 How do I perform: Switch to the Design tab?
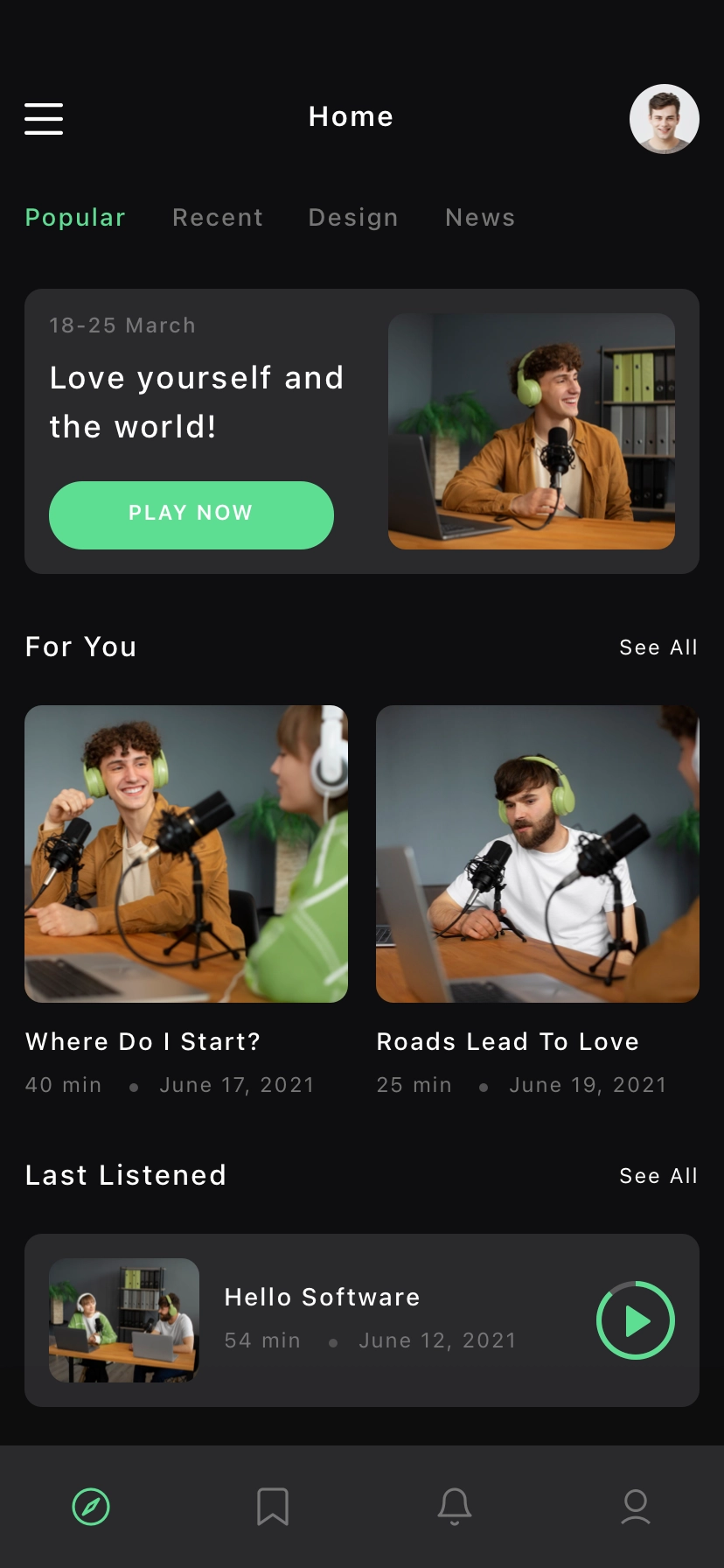pyautogui.click(x=353, y=217)
